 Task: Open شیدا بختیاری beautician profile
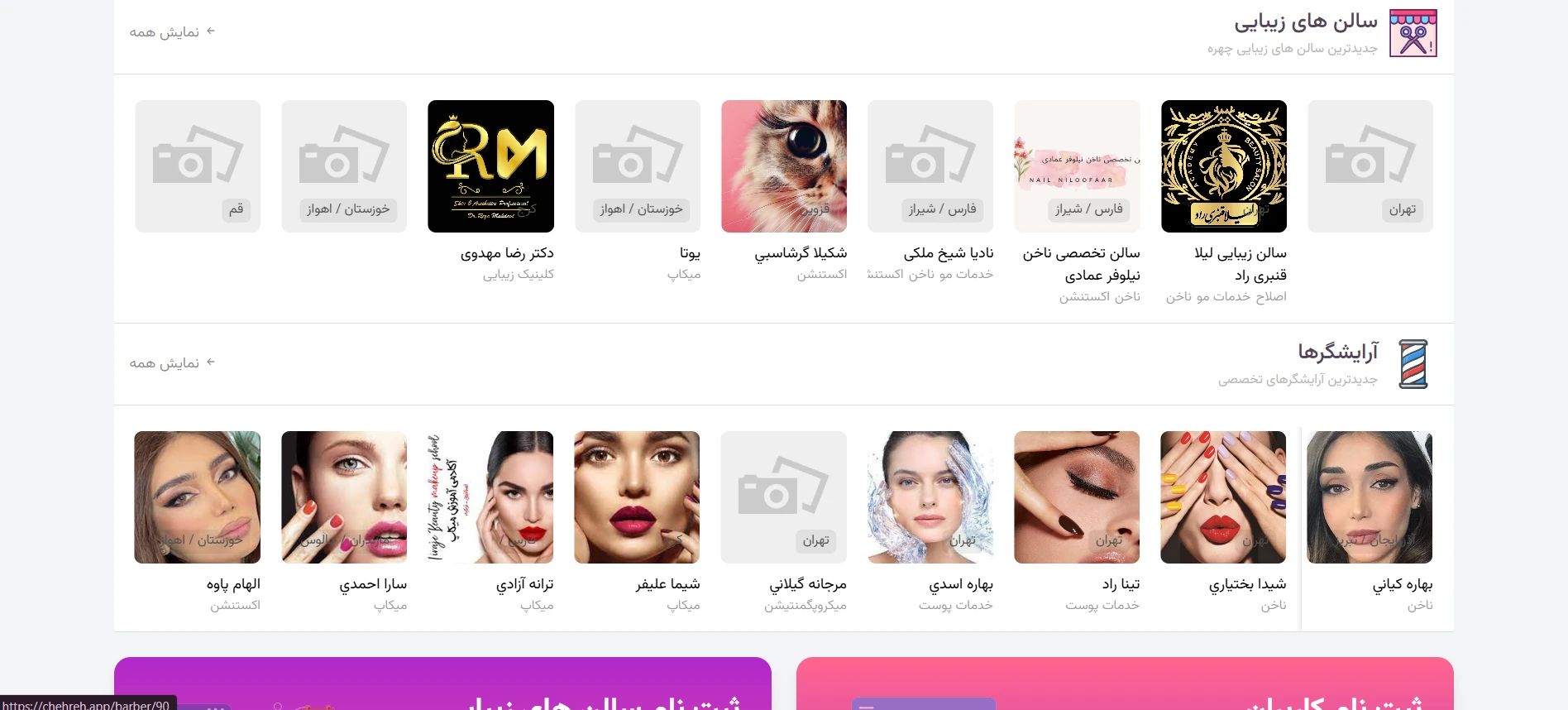[x=1223, y=497]
